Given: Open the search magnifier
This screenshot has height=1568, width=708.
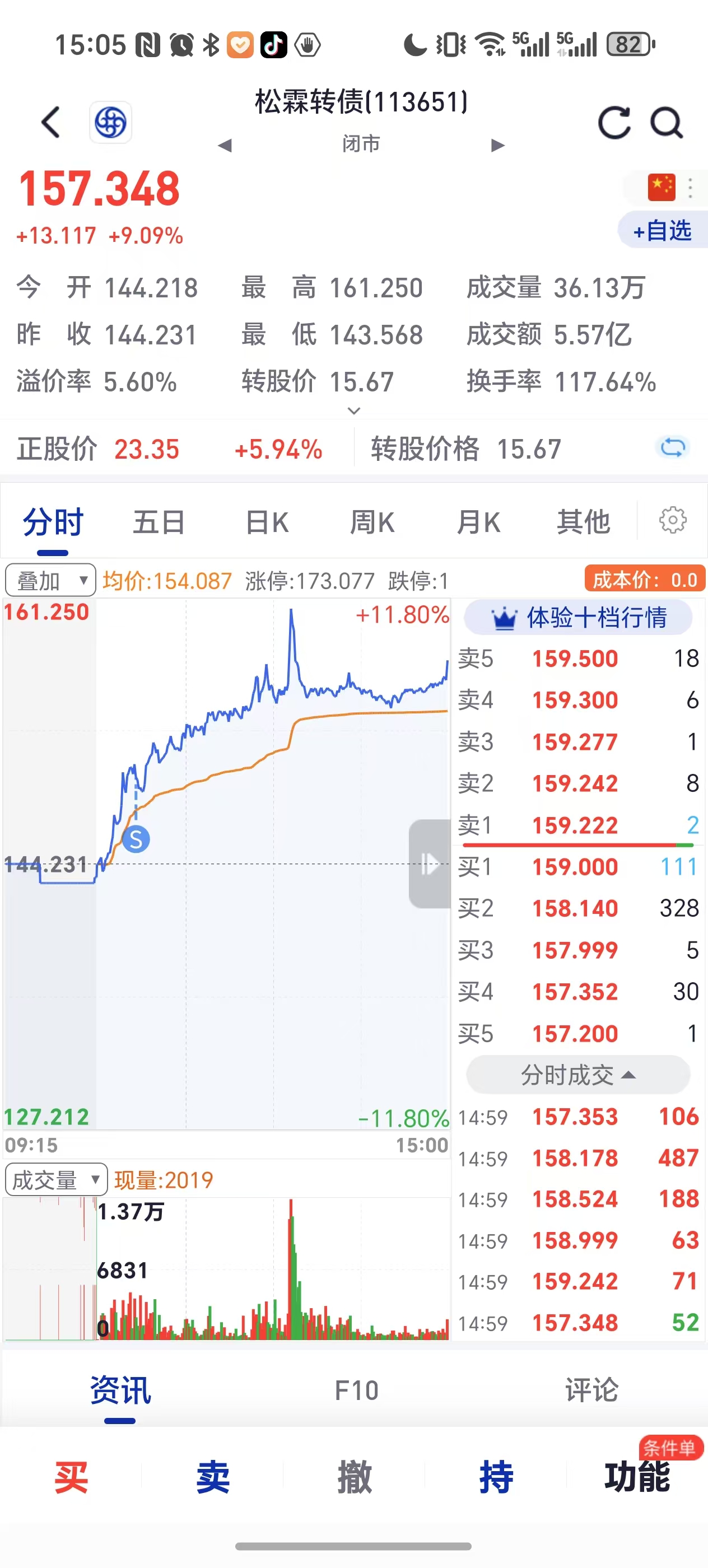Looking at the screenshot, I should 667,122.
